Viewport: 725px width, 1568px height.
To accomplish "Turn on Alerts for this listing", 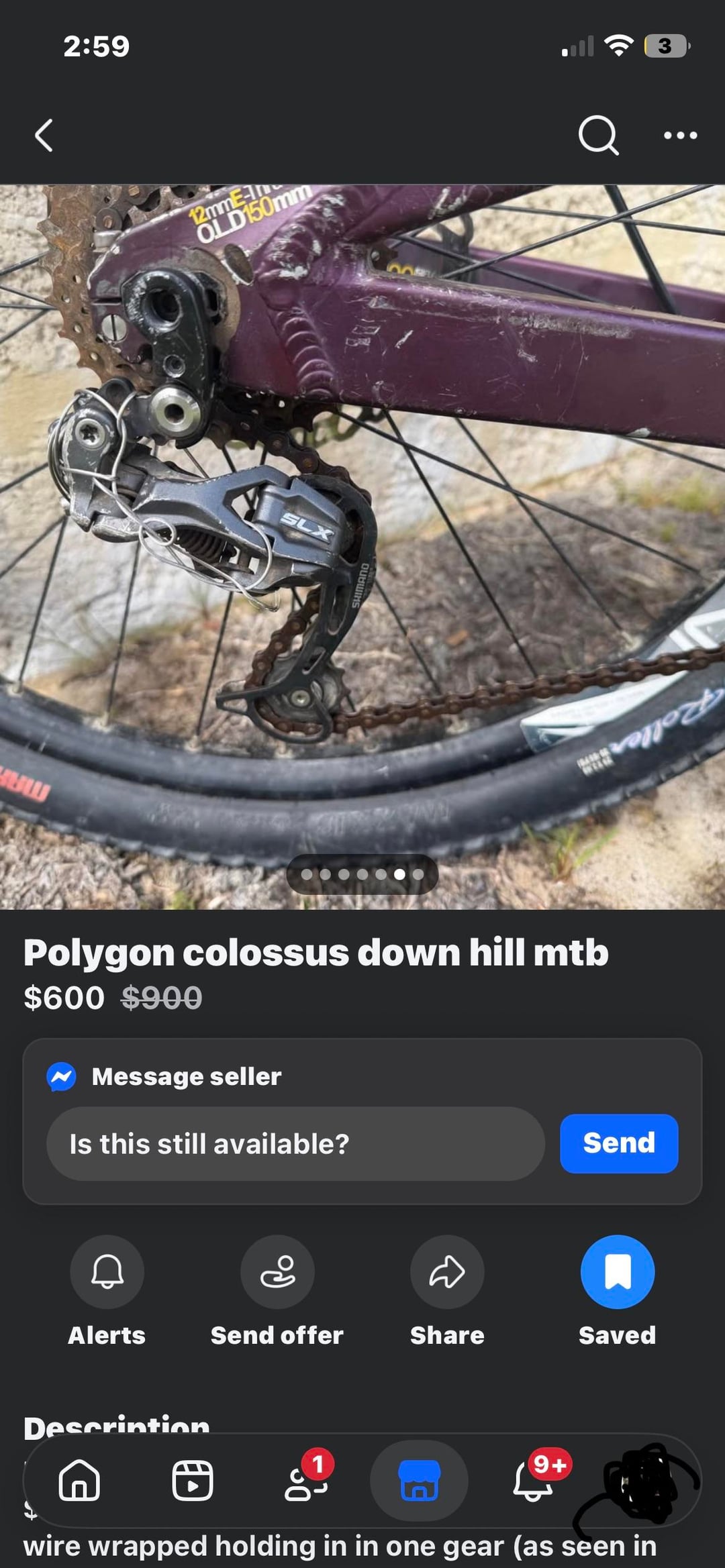I will point(107,1271).
